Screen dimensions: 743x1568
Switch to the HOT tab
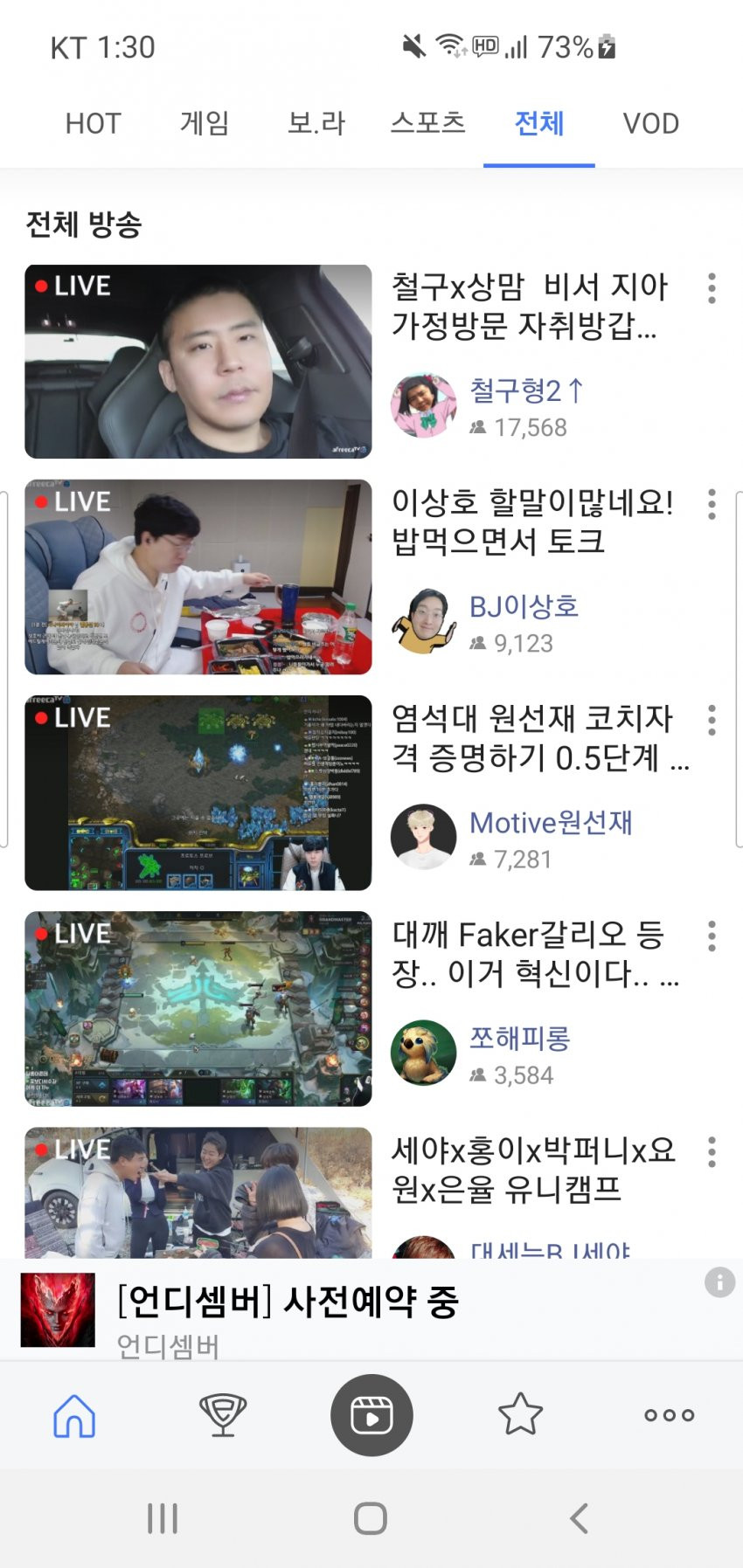93,123
